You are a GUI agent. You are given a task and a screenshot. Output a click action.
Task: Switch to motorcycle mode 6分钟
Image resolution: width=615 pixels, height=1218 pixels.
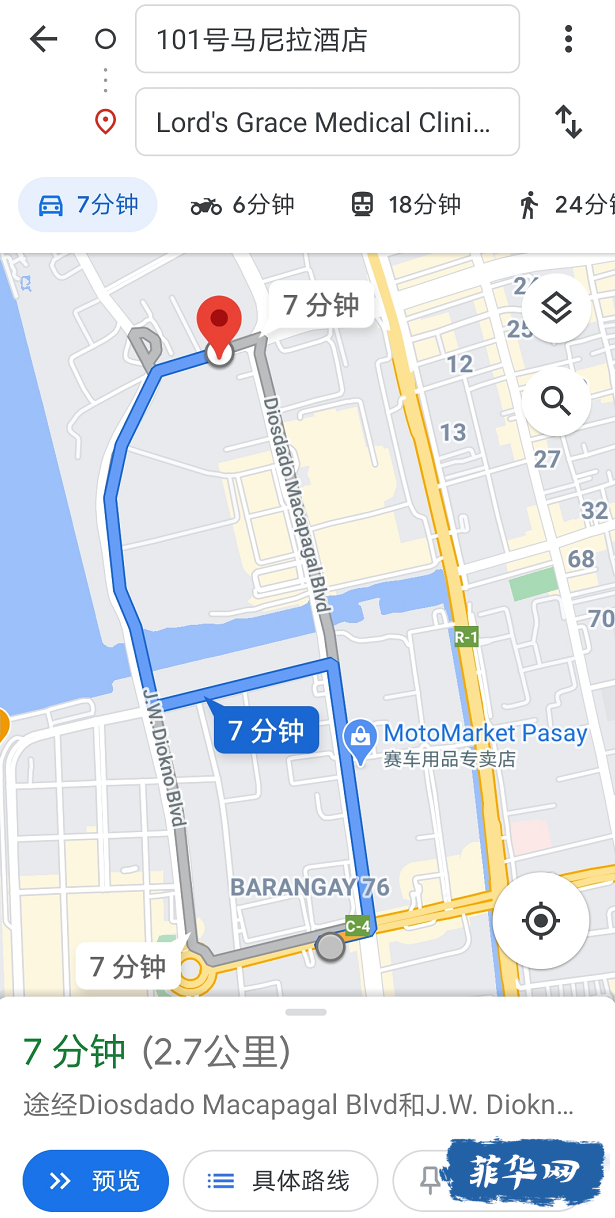coord(242,205)
